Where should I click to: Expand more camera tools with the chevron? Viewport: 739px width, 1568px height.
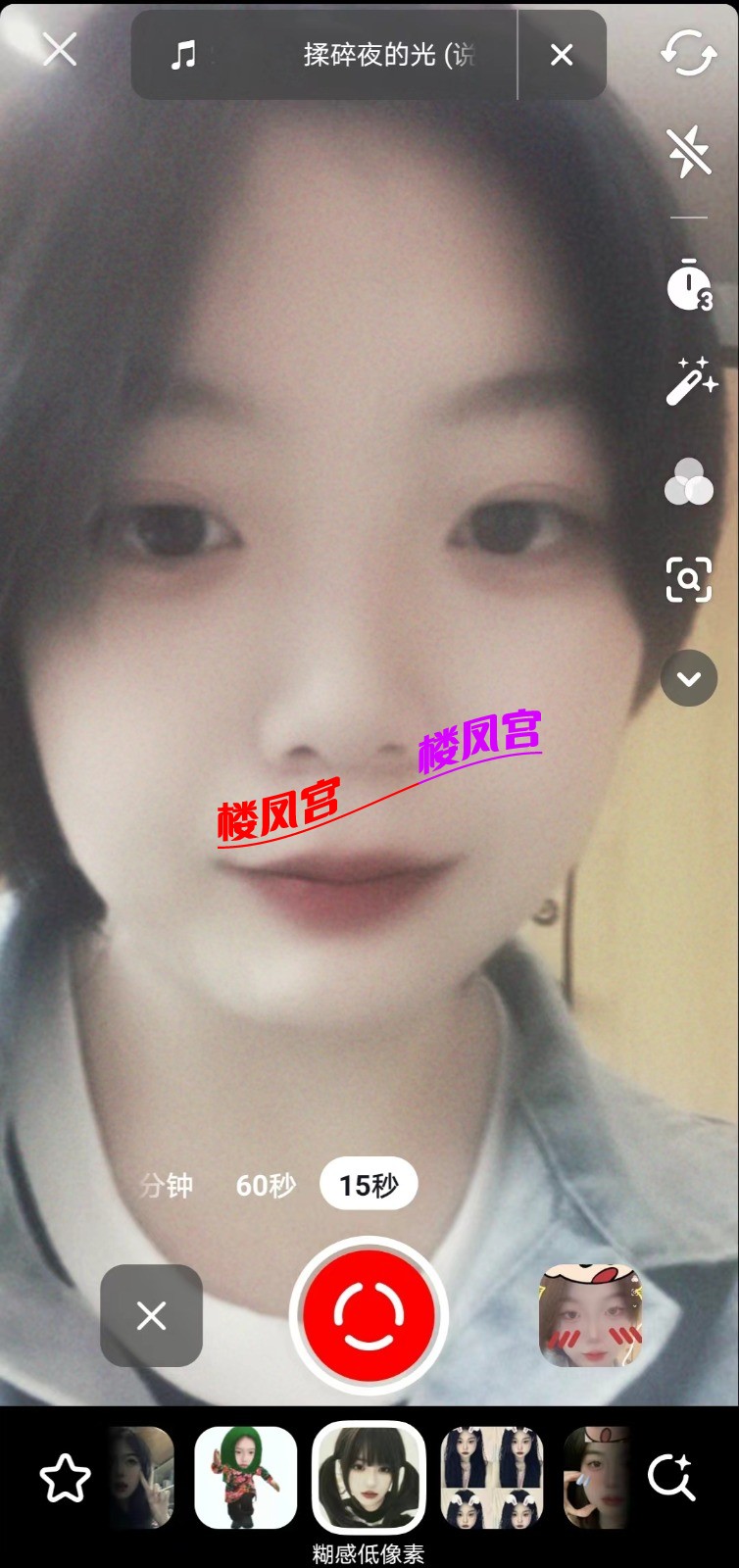point(688,678)
